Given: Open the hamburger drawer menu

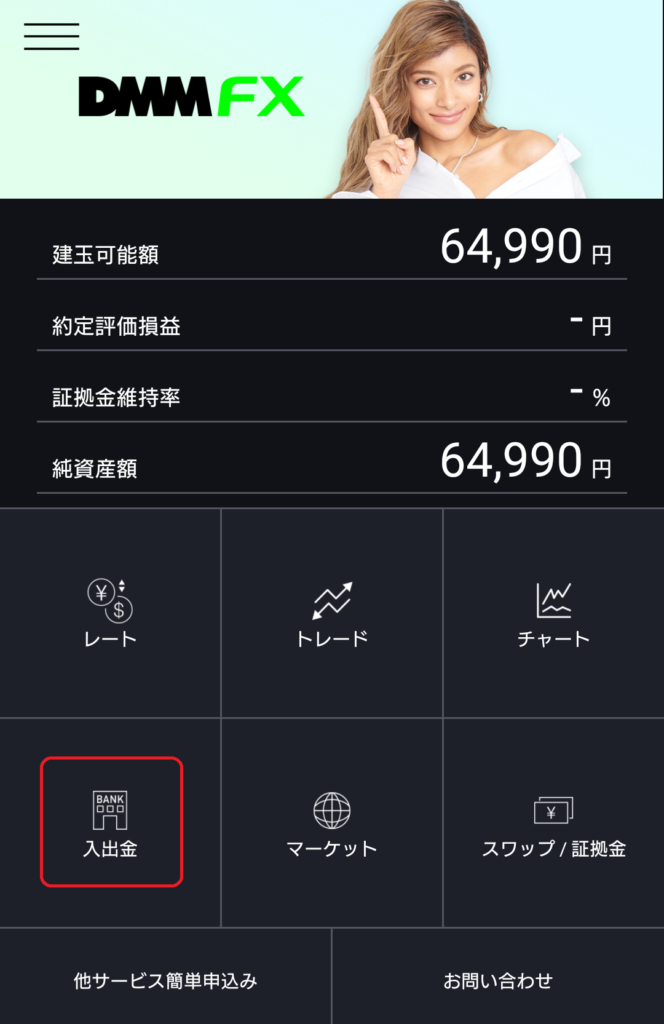Looking at the screenshot, I should 51,36.
